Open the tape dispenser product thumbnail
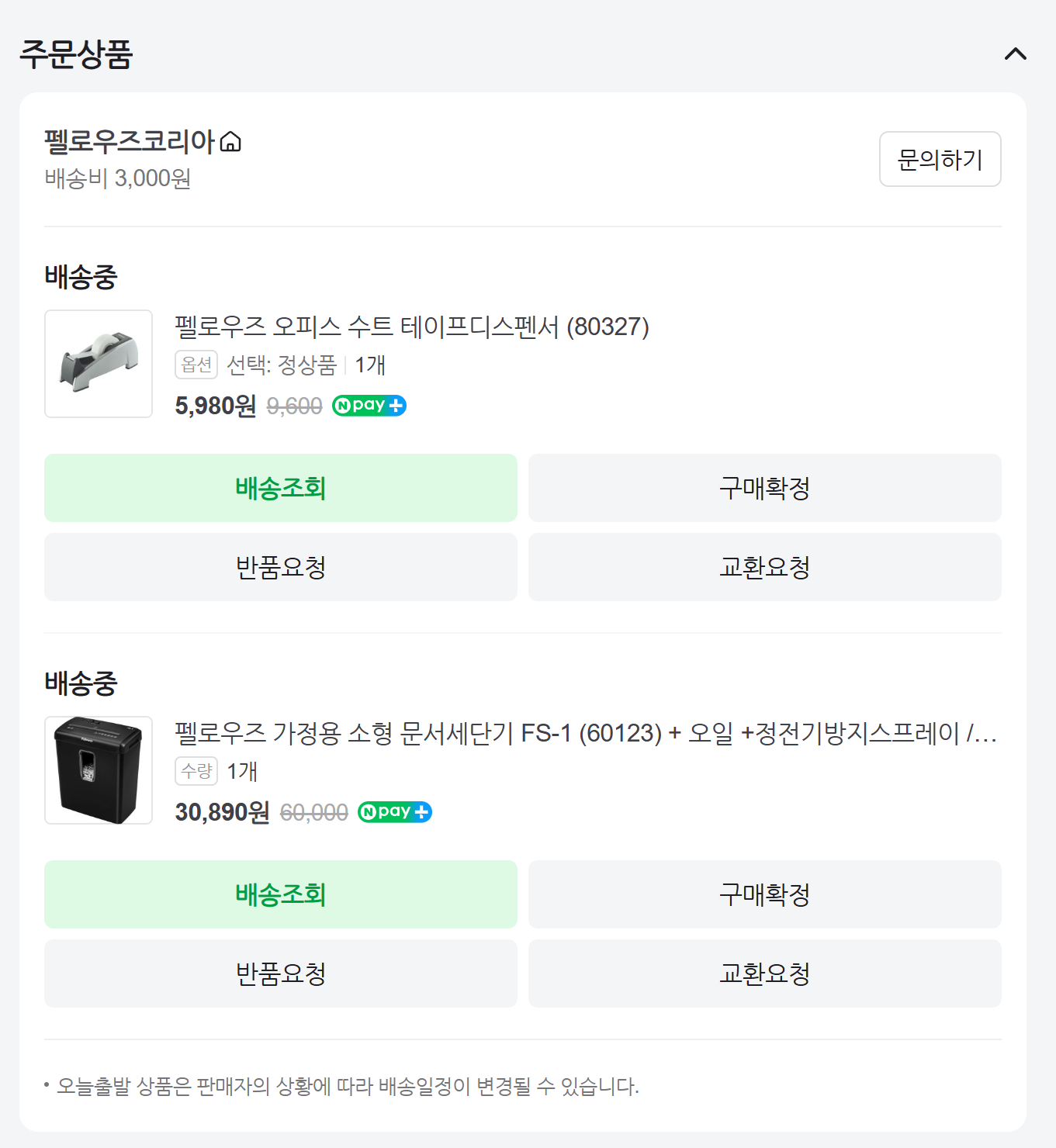Image resolution: width=1056 pixels, height=1148 pixels. click(x=98, y=363)
